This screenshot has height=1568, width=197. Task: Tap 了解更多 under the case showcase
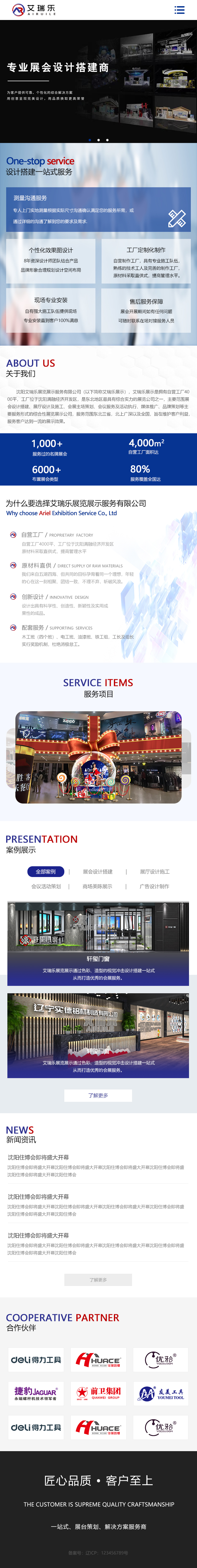pyautogui.click(x=98, y=1095)
